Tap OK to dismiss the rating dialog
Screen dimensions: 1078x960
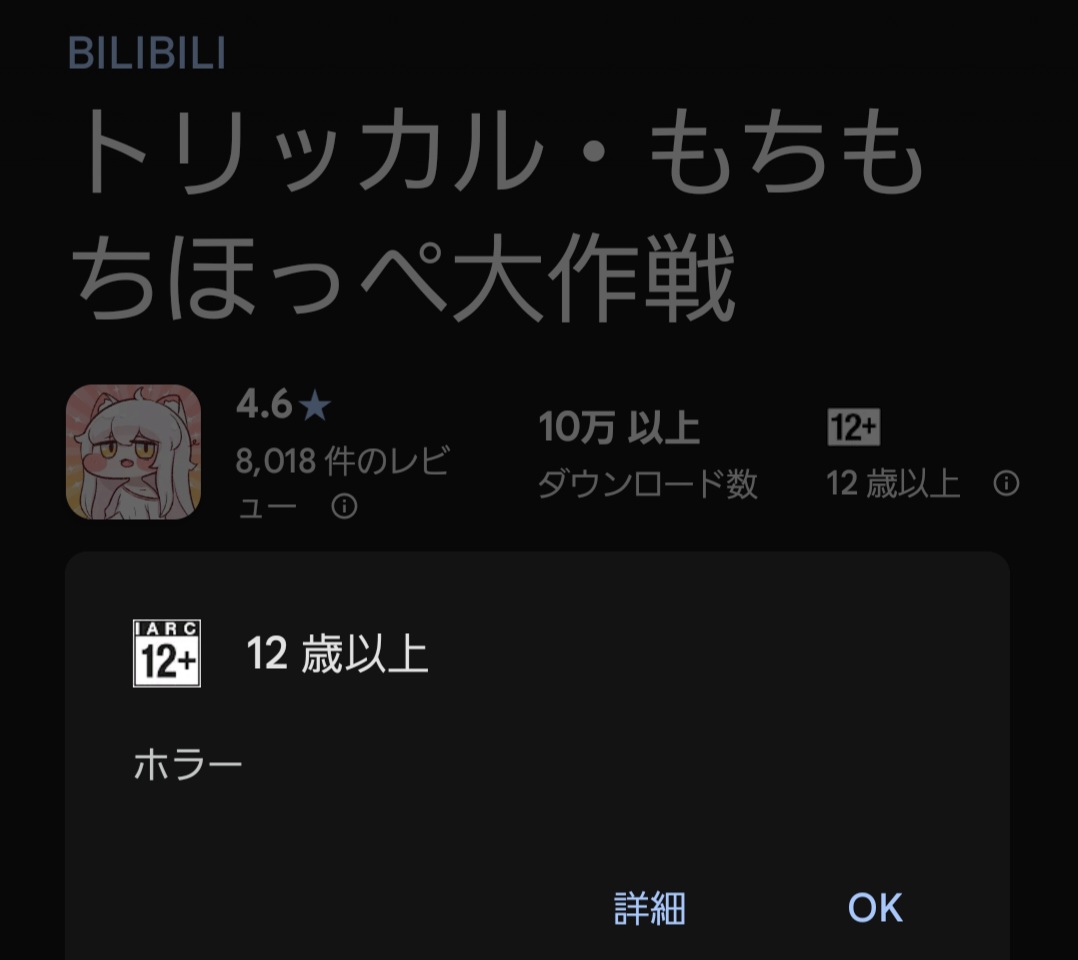click(x=875, y=907)
